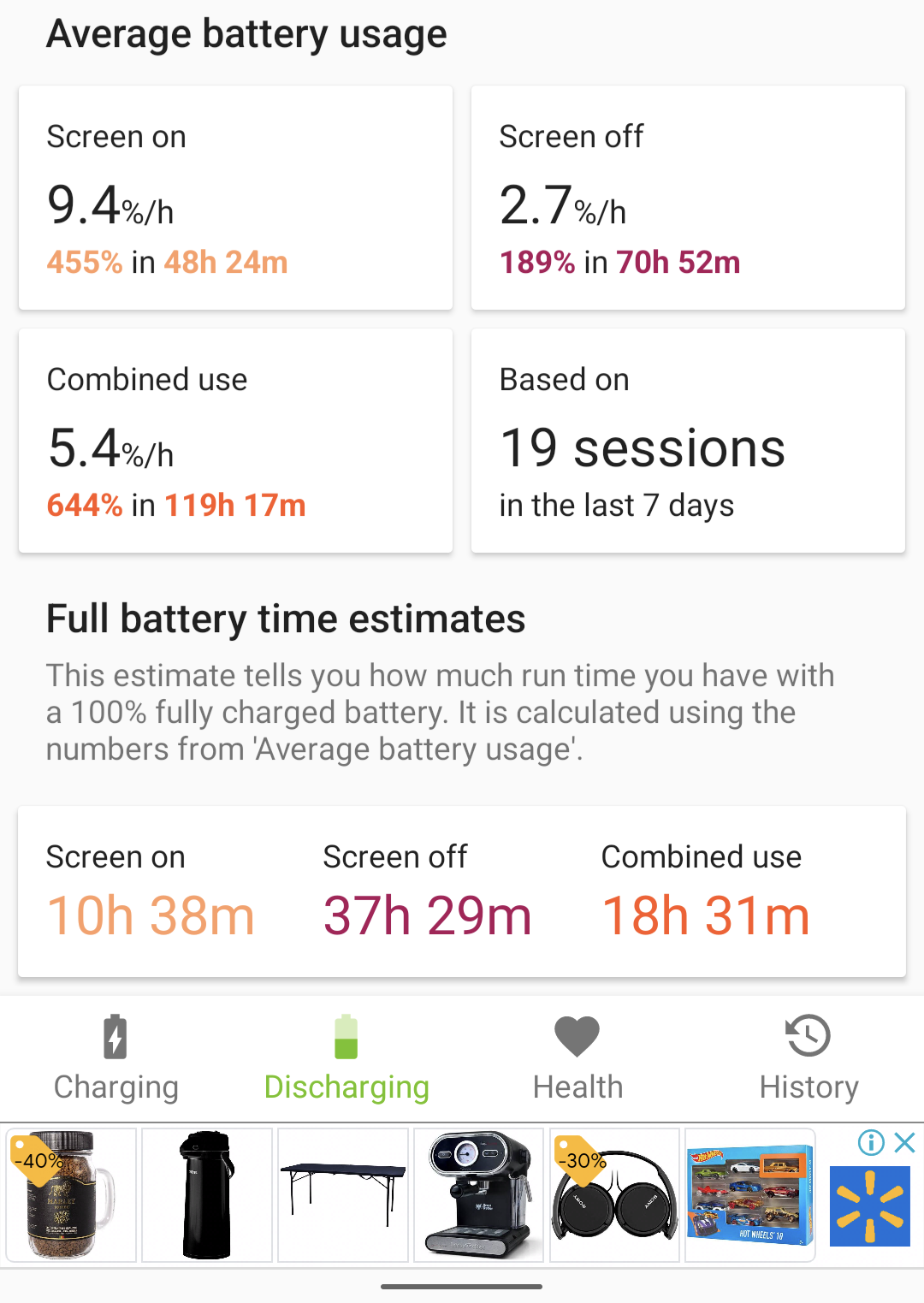Open the folding table ad
Viewport: 924px width, 1303px height.
click(343, 1195)
